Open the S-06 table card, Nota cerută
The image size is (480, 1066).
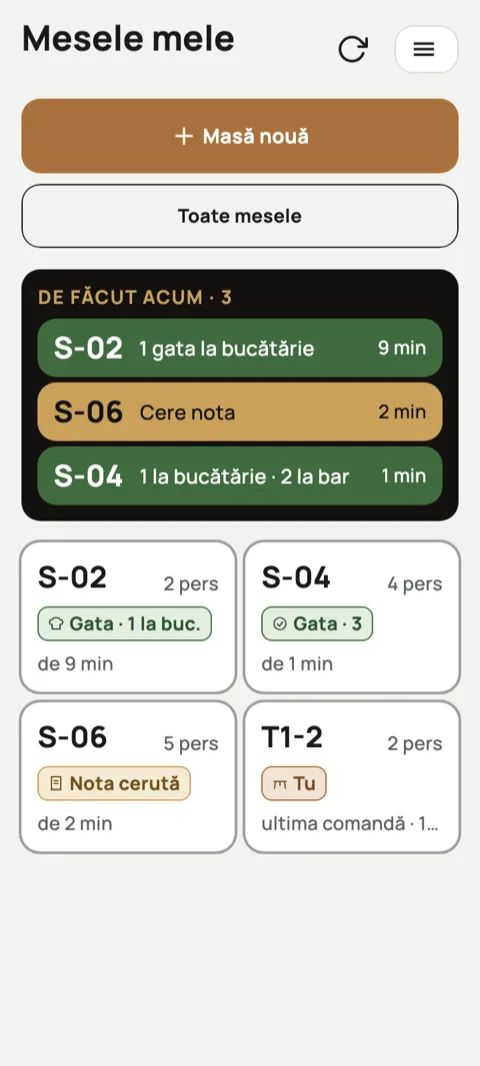(128, 777)
